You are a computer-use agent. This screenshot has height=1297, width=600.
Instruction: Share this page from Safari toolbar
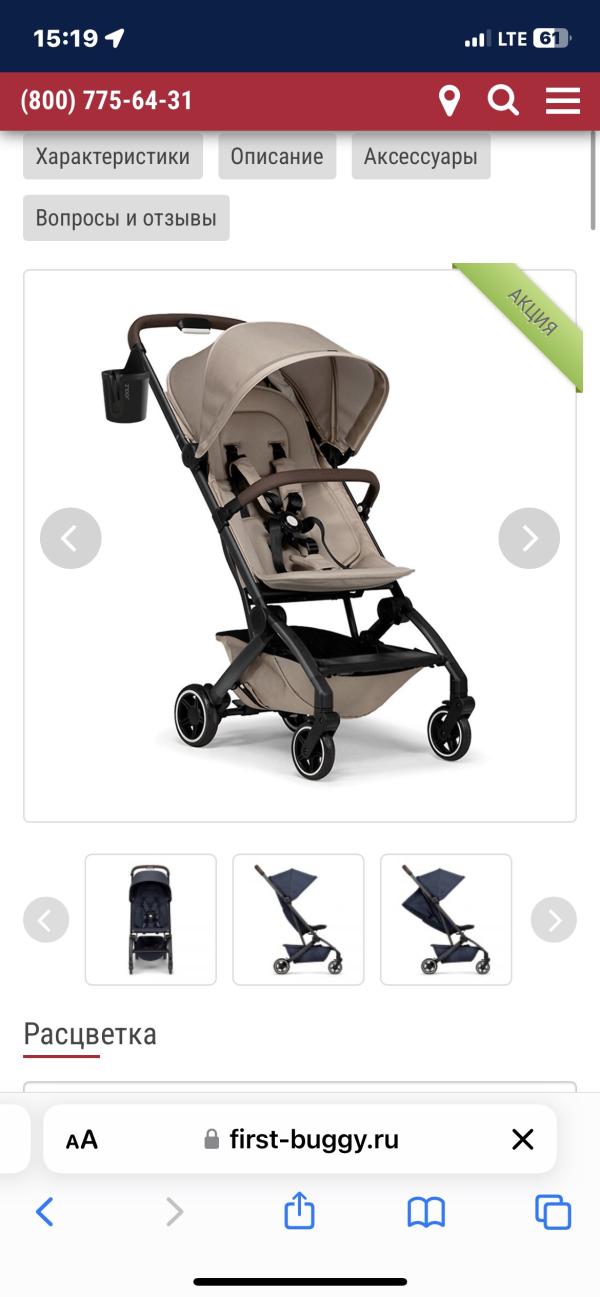tap(299, 1211)
